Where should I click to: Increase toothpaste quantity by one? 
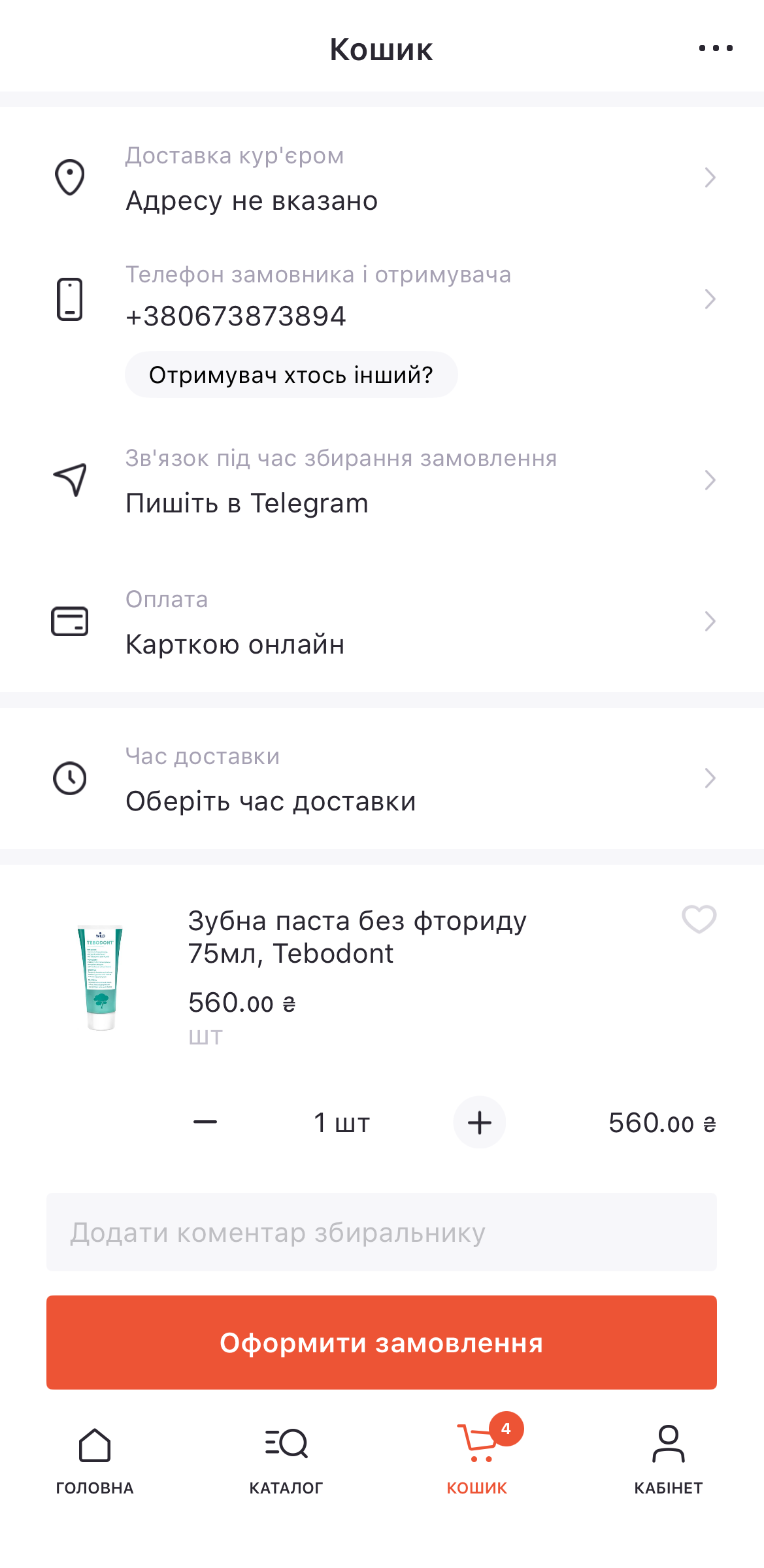pos(480,1122)
